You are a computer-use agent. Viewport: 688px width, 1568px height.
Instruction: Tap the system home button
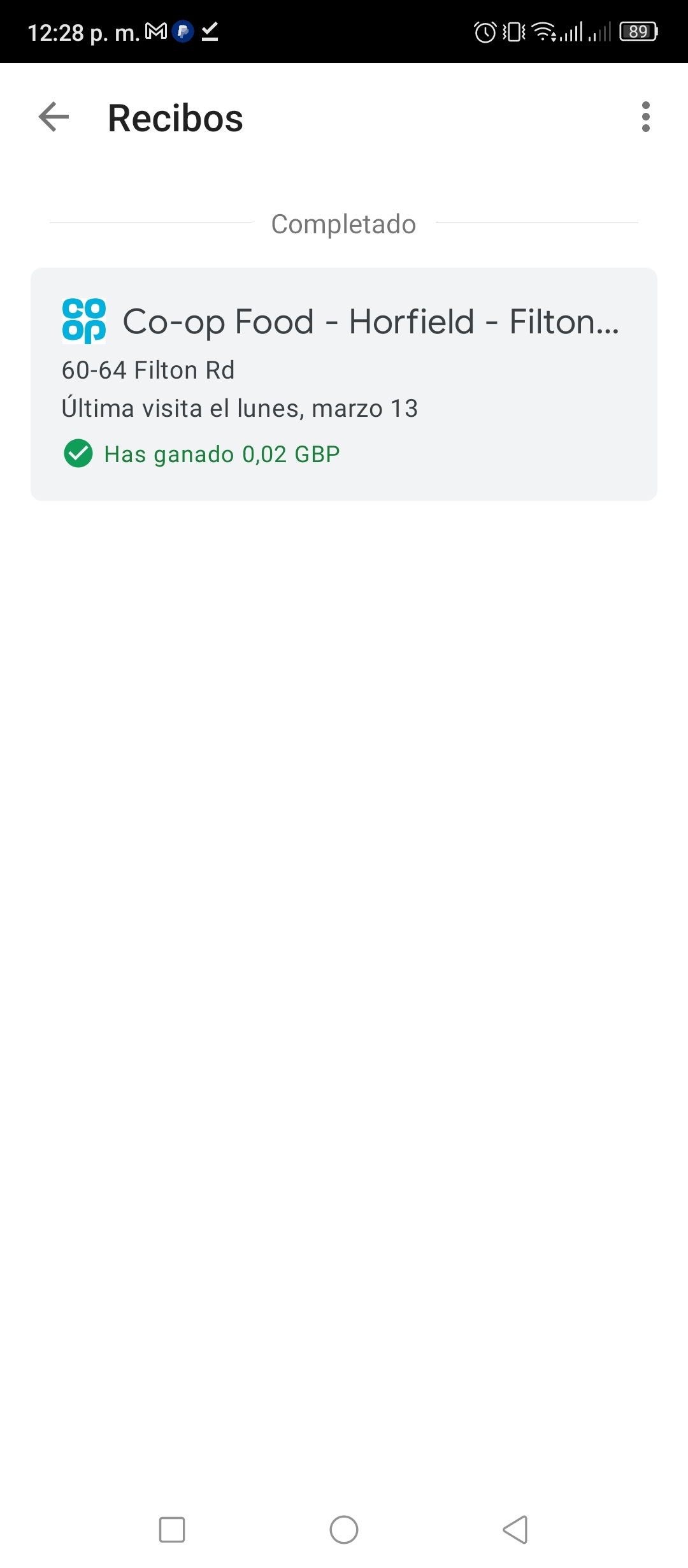point(344,1530)
